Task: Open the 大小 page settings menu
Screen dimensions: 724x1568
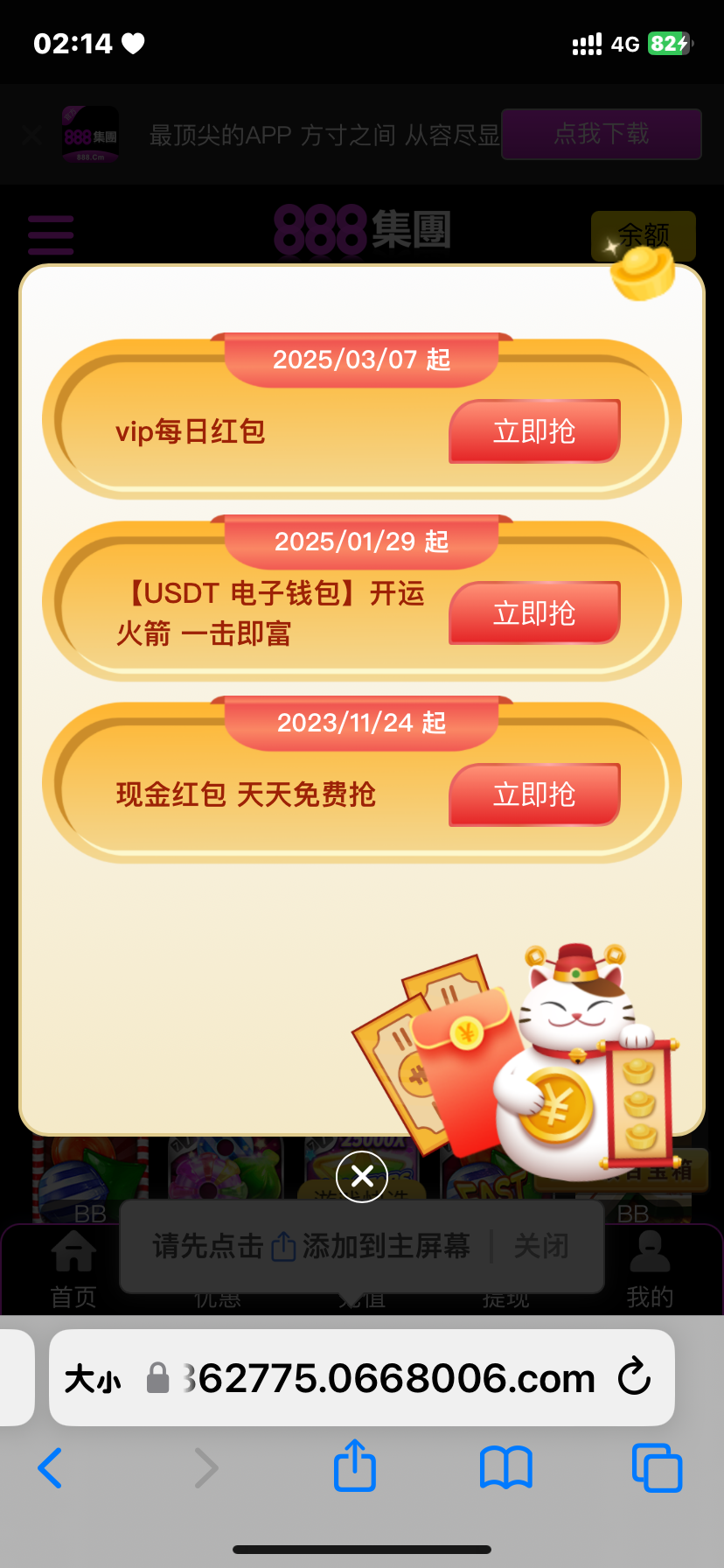Action: [x=93, y=1379]
